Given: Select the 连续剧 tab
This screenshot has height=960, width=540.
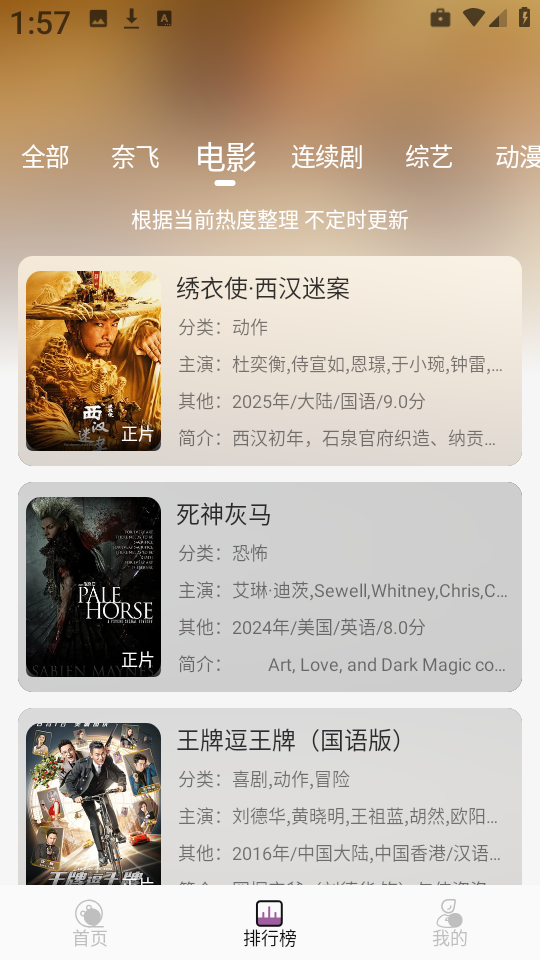Looking at the screenshot, I should [327, 157].
